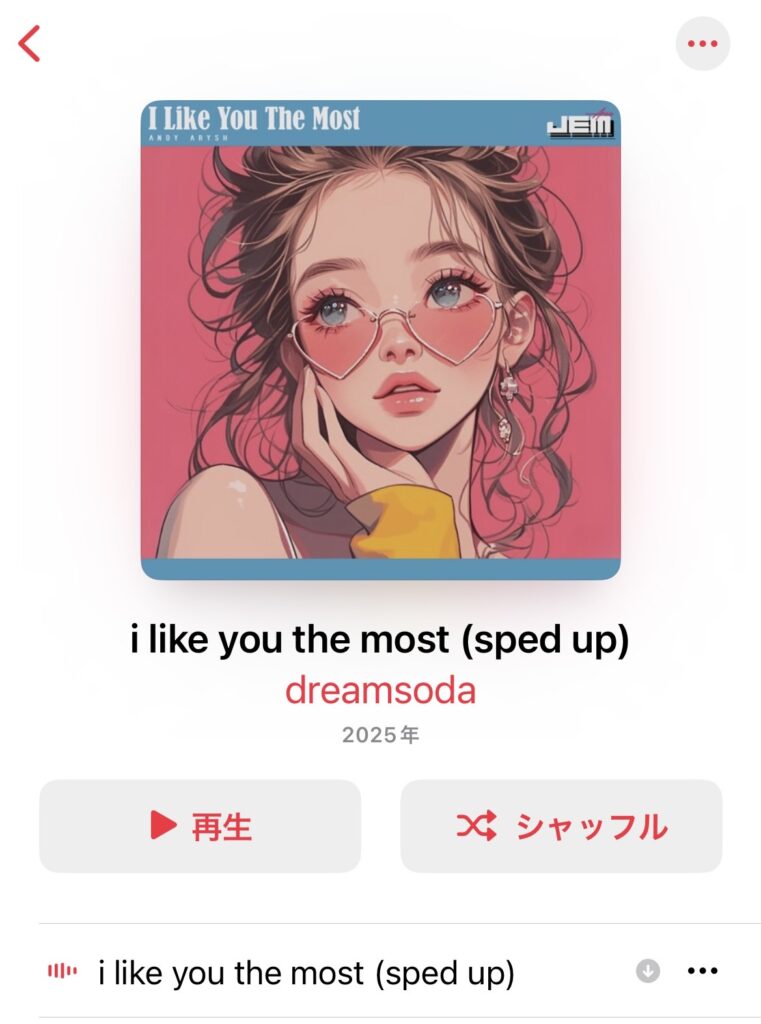Open artist page dreamsoda
The image size is (761, 1024).
tap(380, 690)
